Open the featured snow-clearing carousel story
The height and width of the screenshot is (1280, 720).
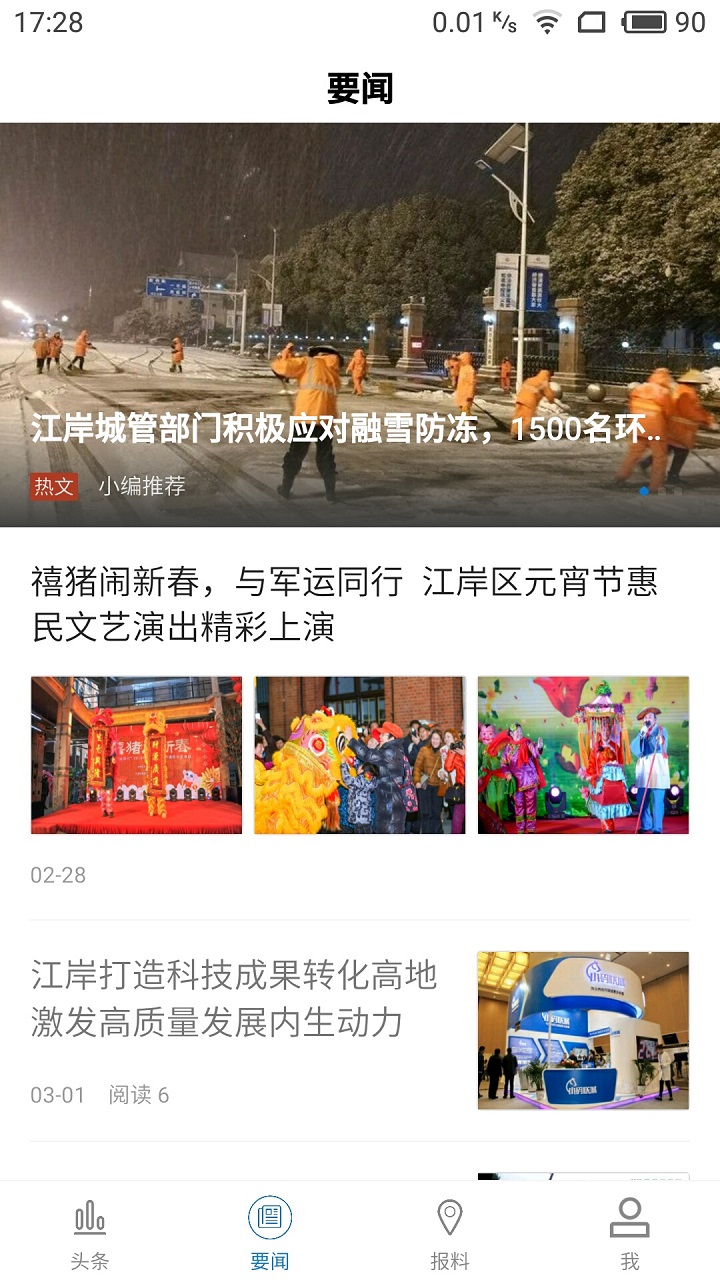(x=360, y=300)
